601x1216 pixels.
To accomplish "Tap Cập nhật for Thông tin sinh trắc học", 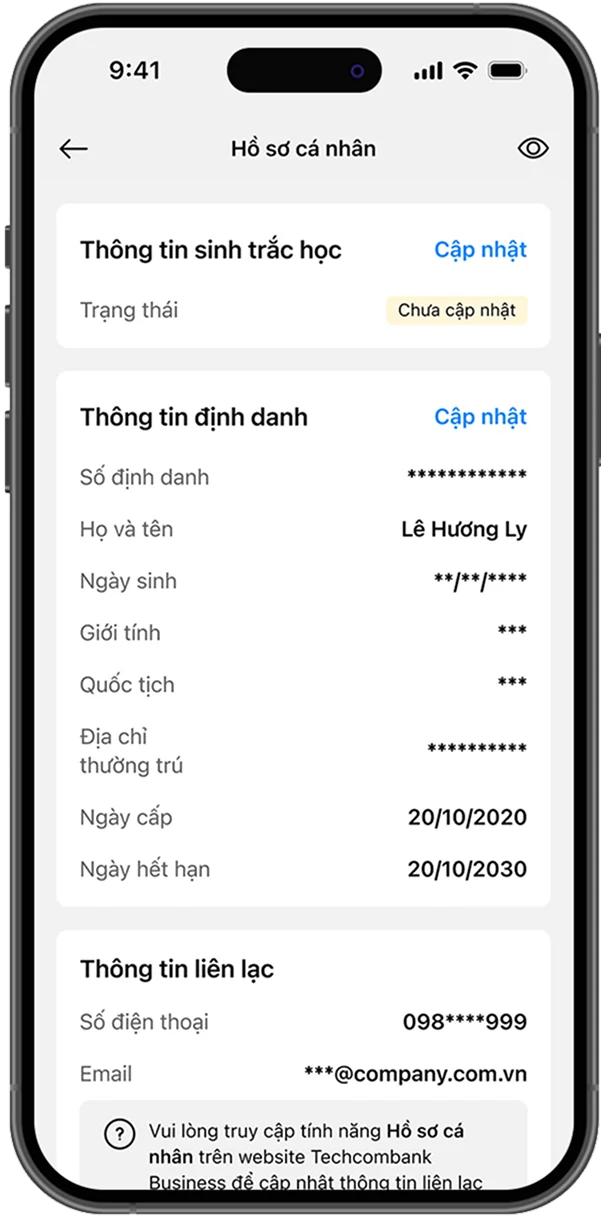I will pos(480,250).
